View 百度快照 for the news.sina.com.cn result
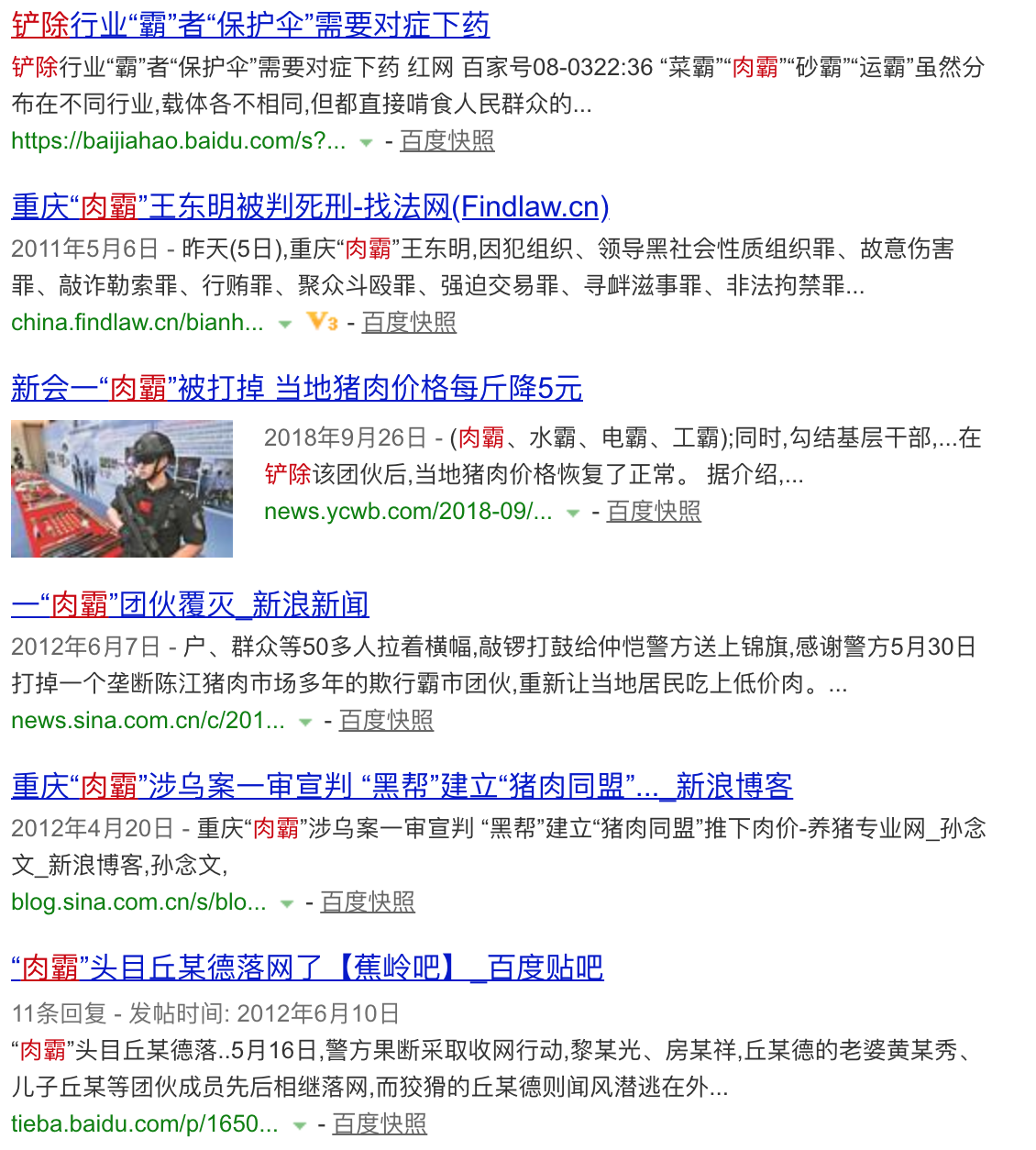 [x=386, y=720]
